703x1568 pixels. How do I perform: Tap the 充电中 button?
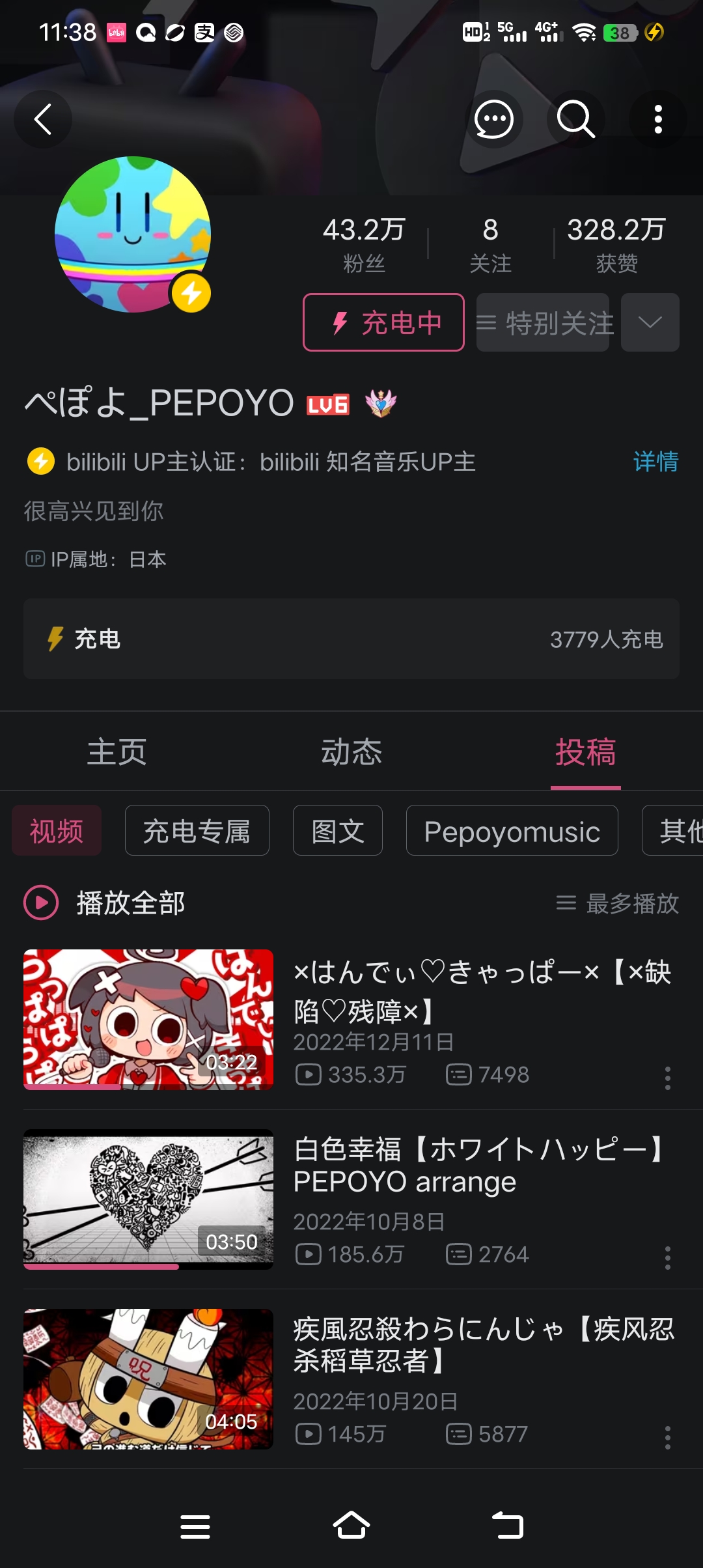pyautogui.click(x=383, y=322)
